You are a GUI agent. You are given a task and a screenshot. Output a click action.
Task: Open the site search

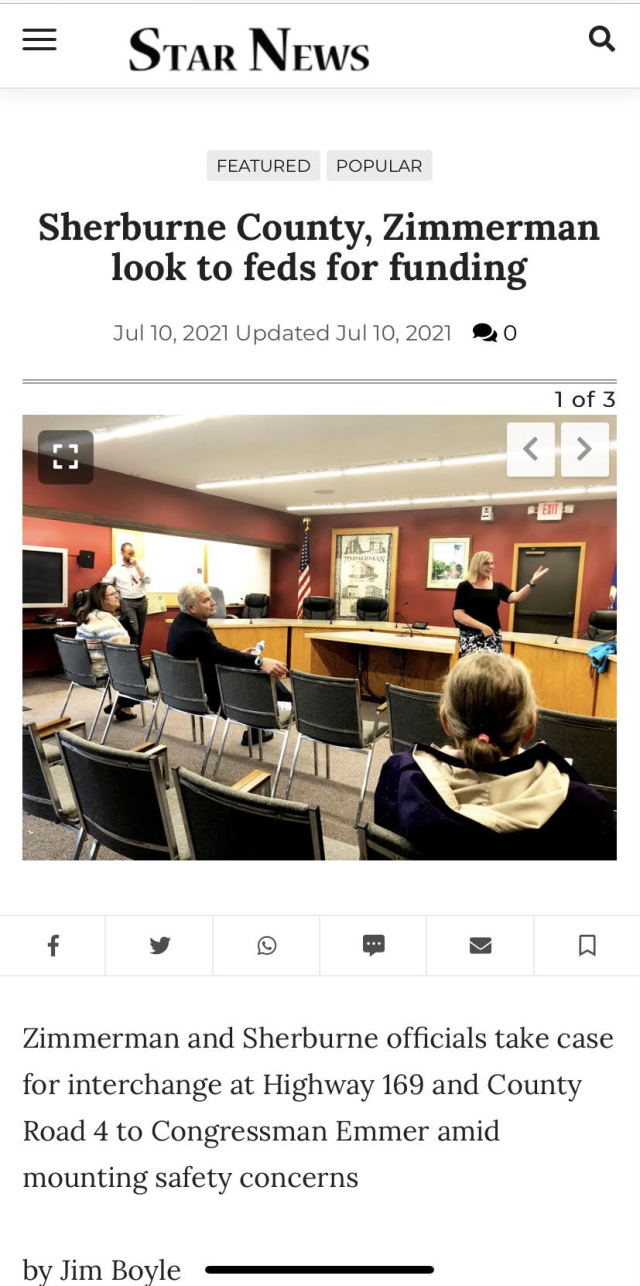pyautogui.click(x=602, y=40)
